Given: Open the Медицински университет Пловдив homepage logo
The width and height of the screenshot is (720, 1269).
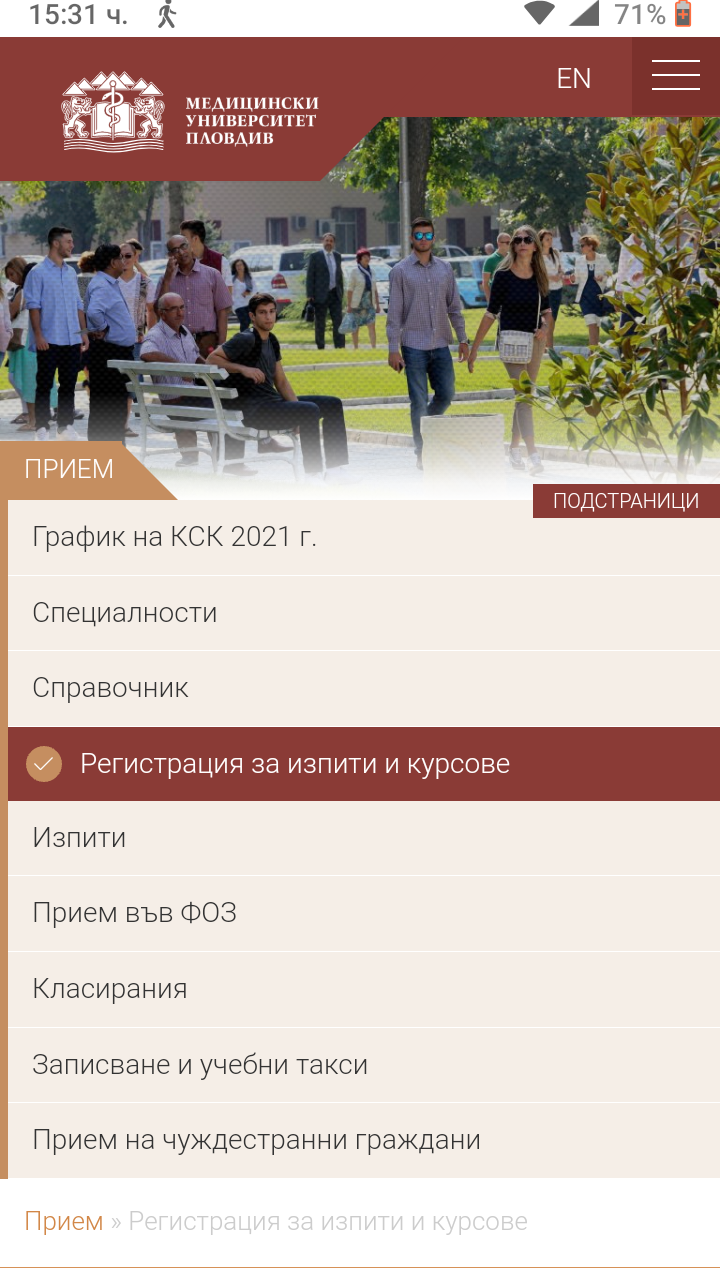Looking at the screenshot, I should [x=190, y=111].
